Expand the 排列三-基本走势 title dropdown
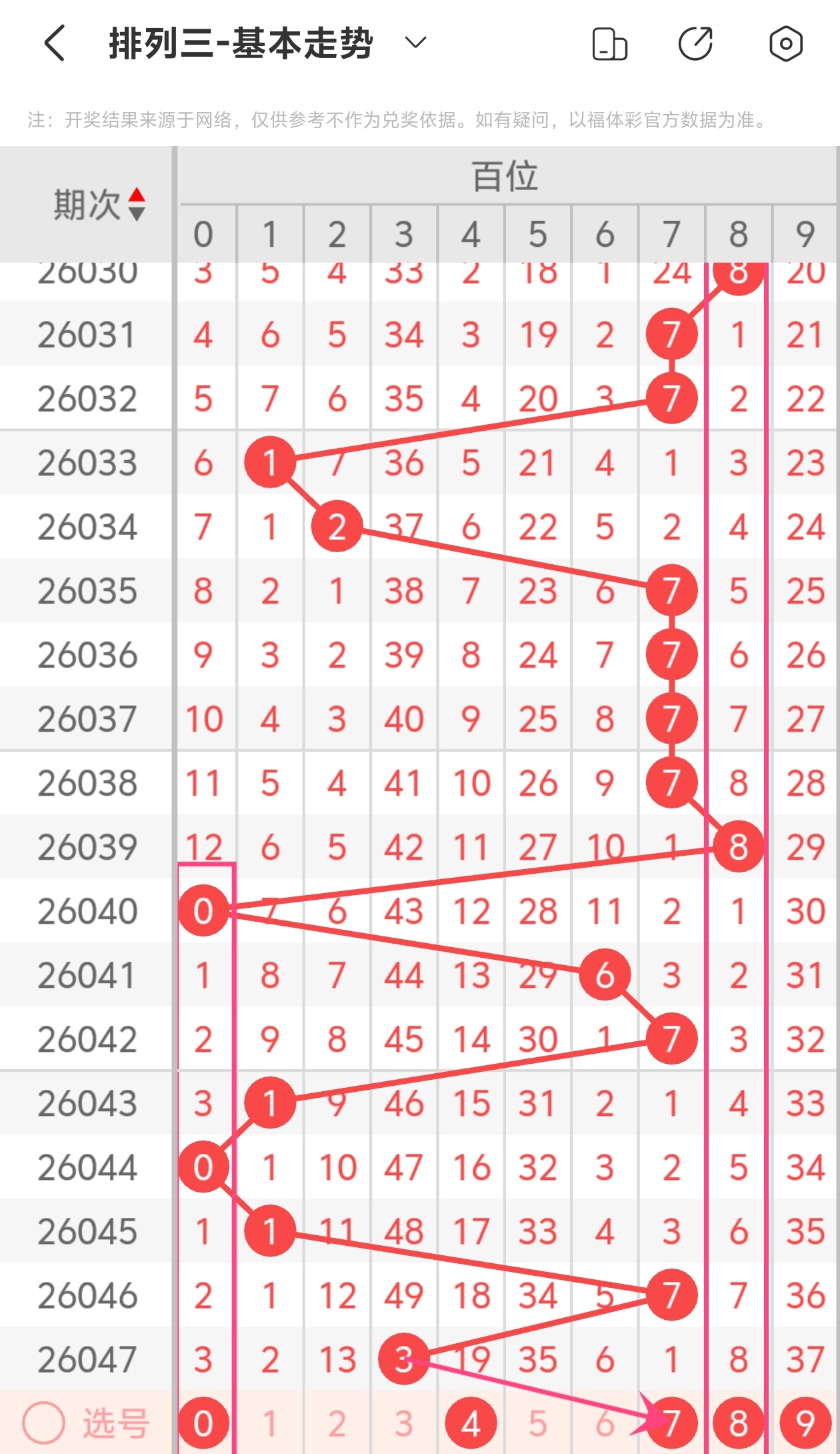The height and width of the screenshot is (1454, 840). (x=415, y=44)
